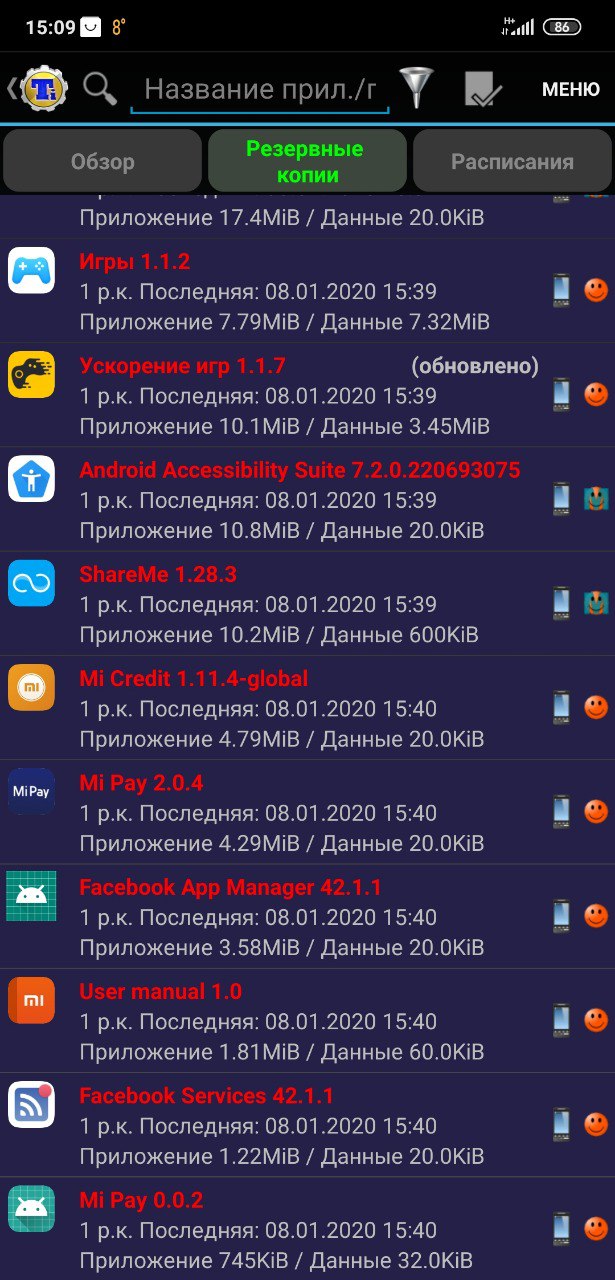Open the МЕНЮ button
The image size is (615, 1280).
(x=571, y=89)
